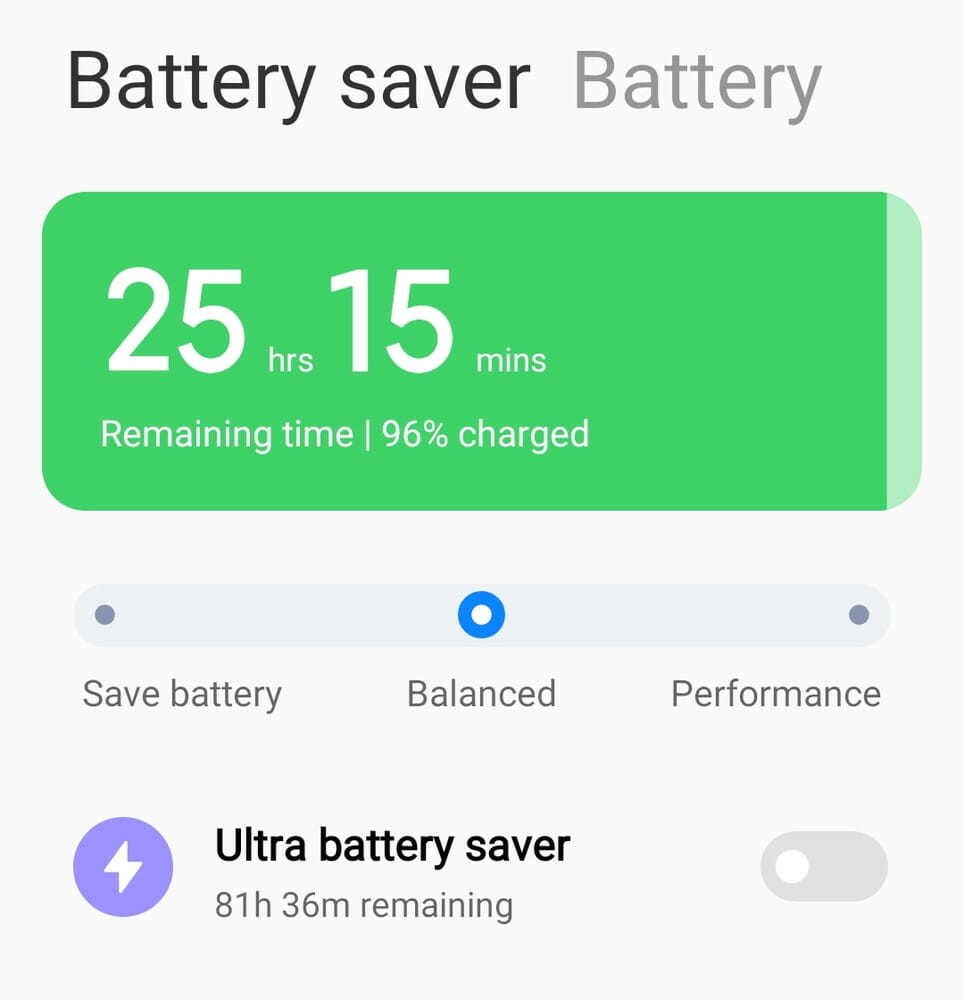Select the Performance mode
This screenshot has width=964, height=1000.
[x=858, y=615]
